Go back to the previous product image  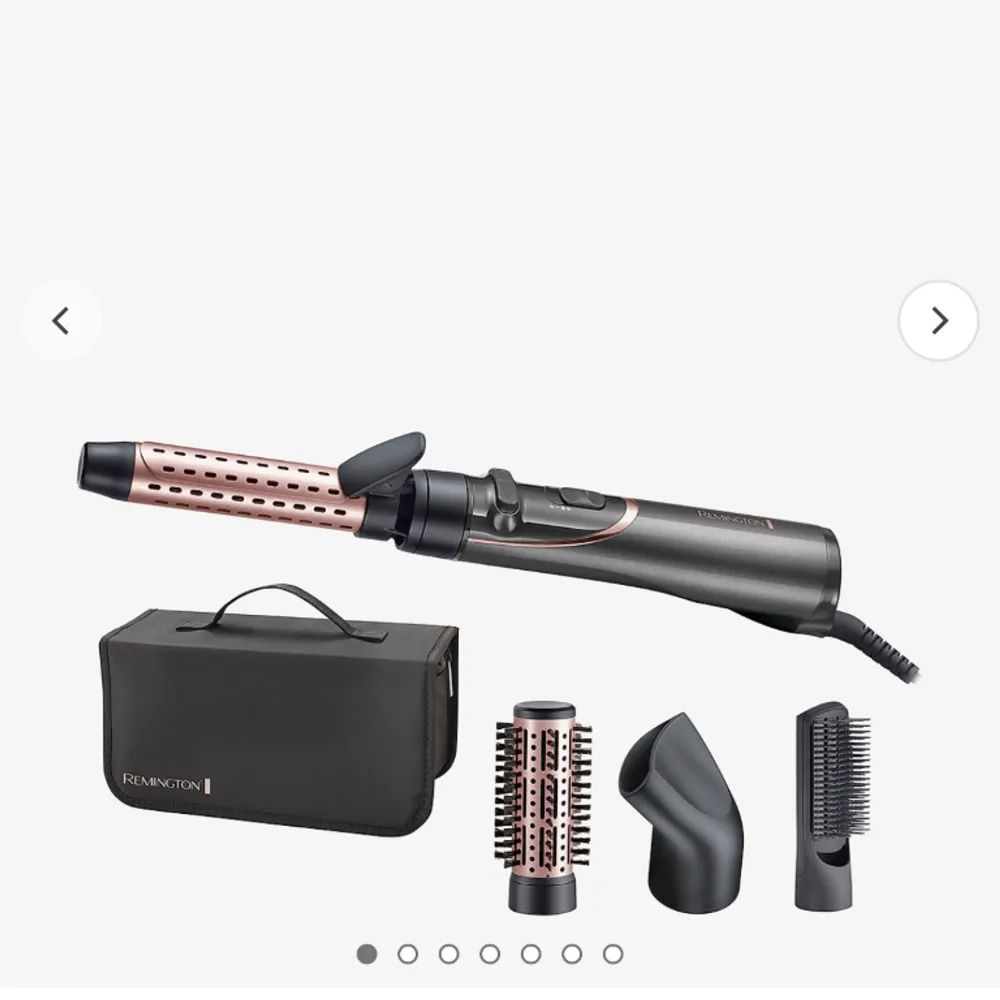(61, 321)
